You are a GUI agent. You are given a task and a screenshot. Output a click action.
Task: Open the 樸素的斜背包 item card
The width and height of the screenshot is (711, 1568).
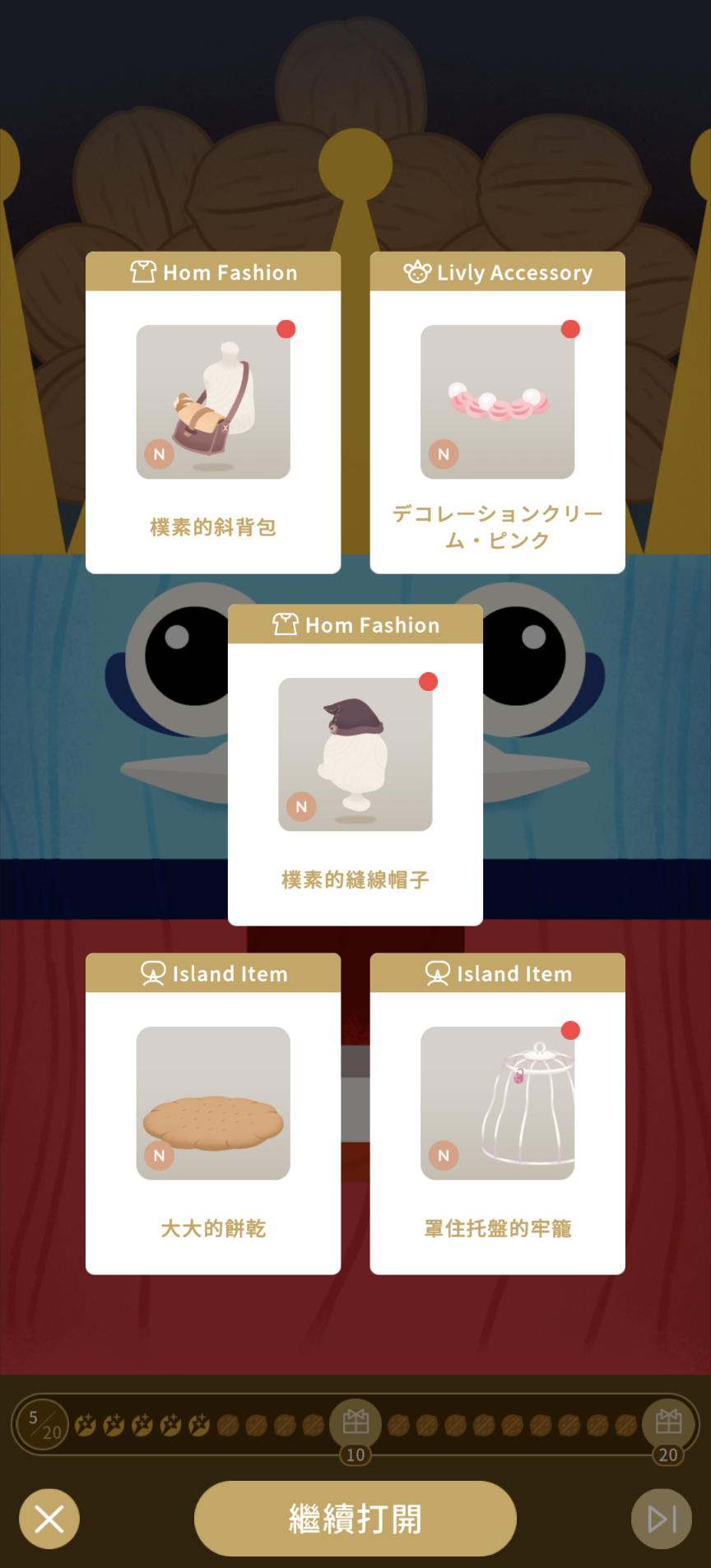213,412
